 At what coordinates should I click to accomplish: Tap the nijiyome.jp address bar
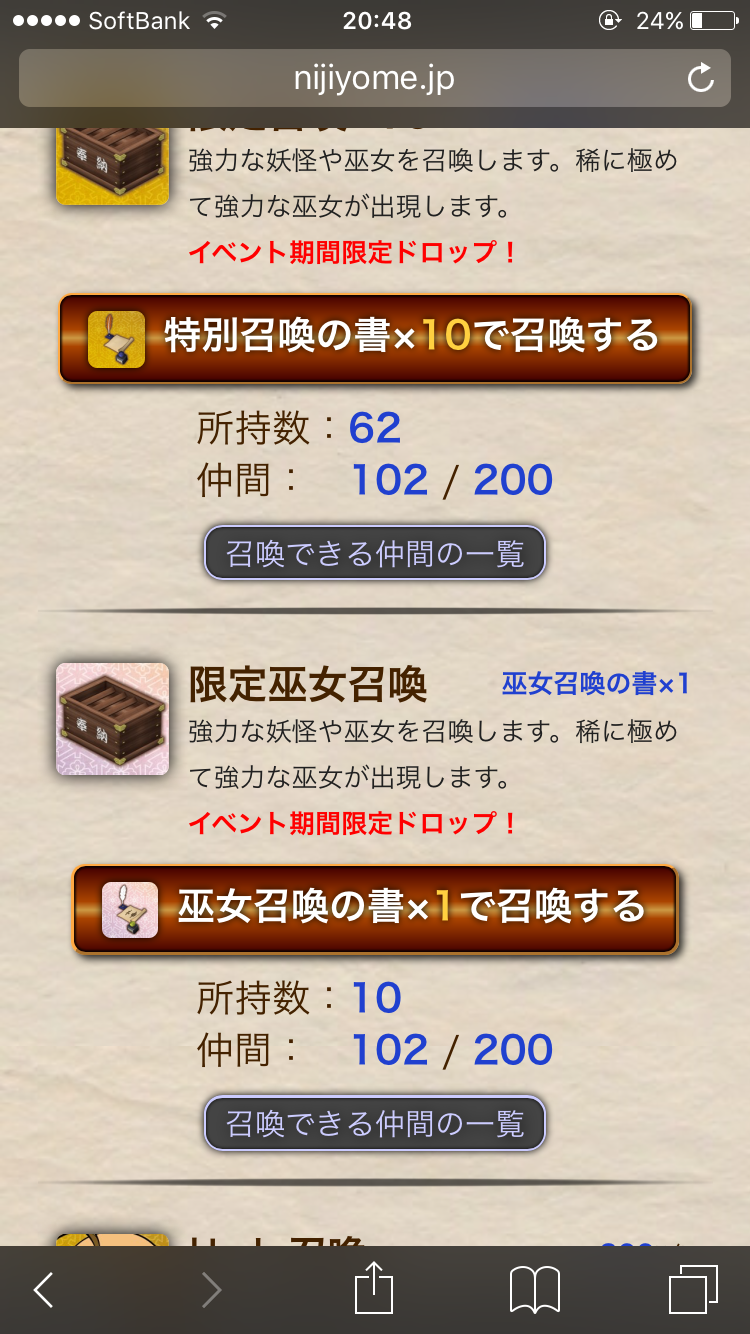click(x=374, y=79)
